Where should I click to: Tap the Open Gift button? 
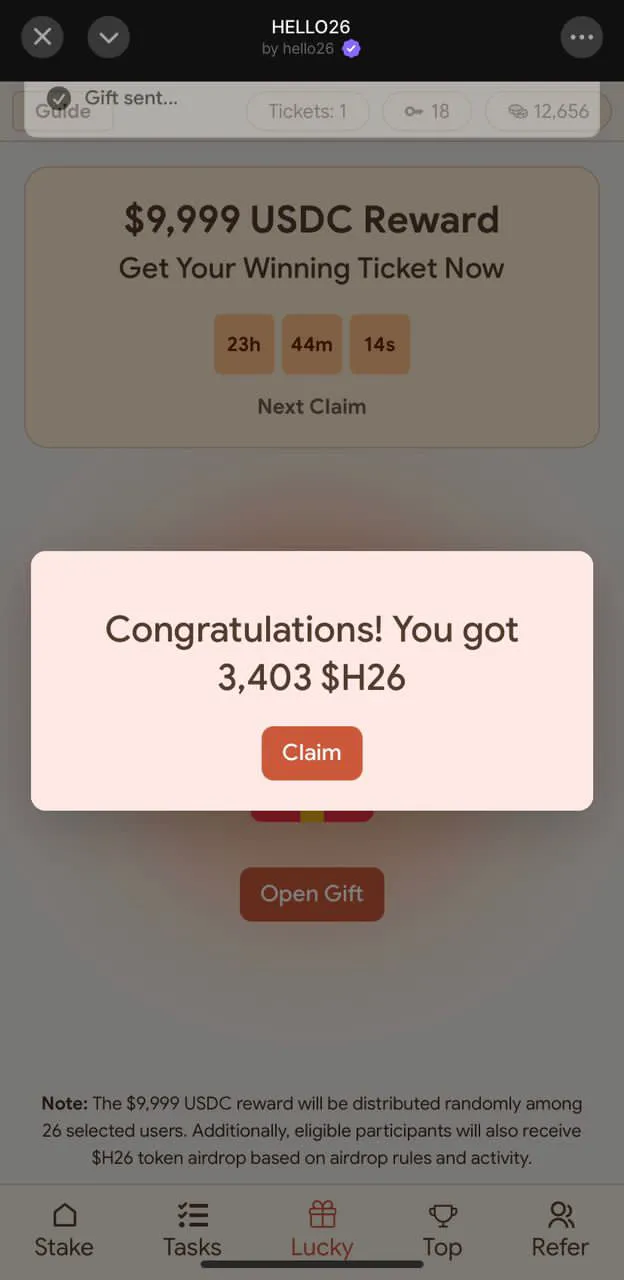tap(311, 894)
